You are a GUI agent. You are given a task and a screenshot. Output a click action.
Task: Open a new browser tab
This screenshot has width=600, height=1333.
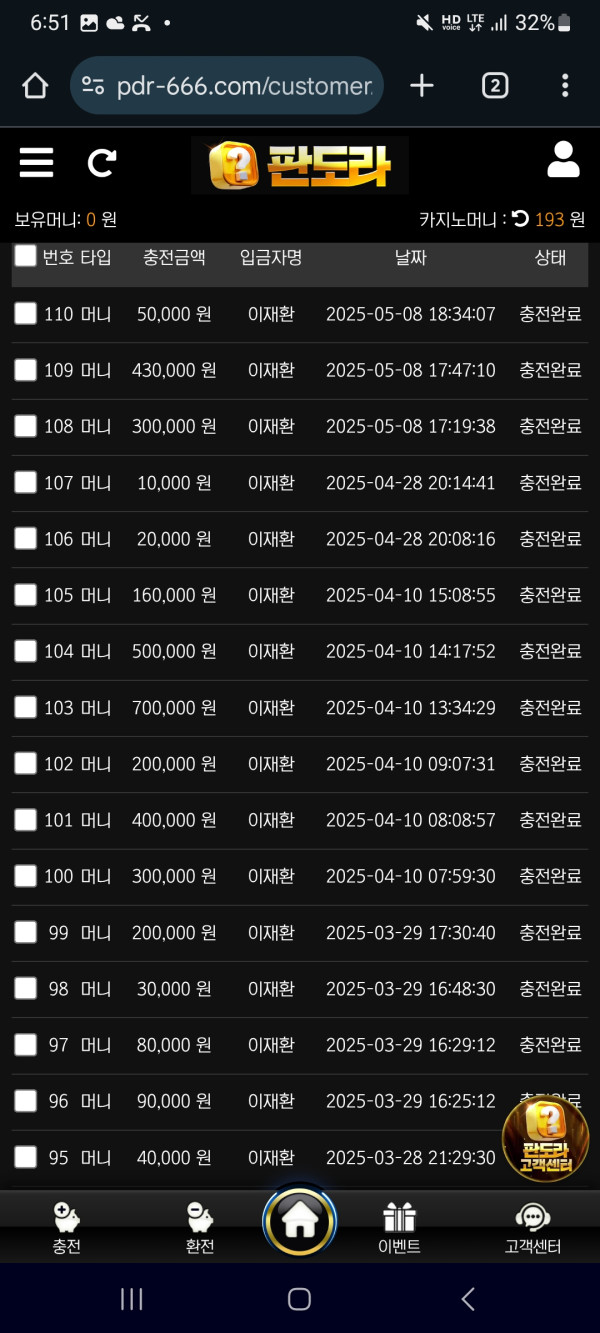(422, 86)
